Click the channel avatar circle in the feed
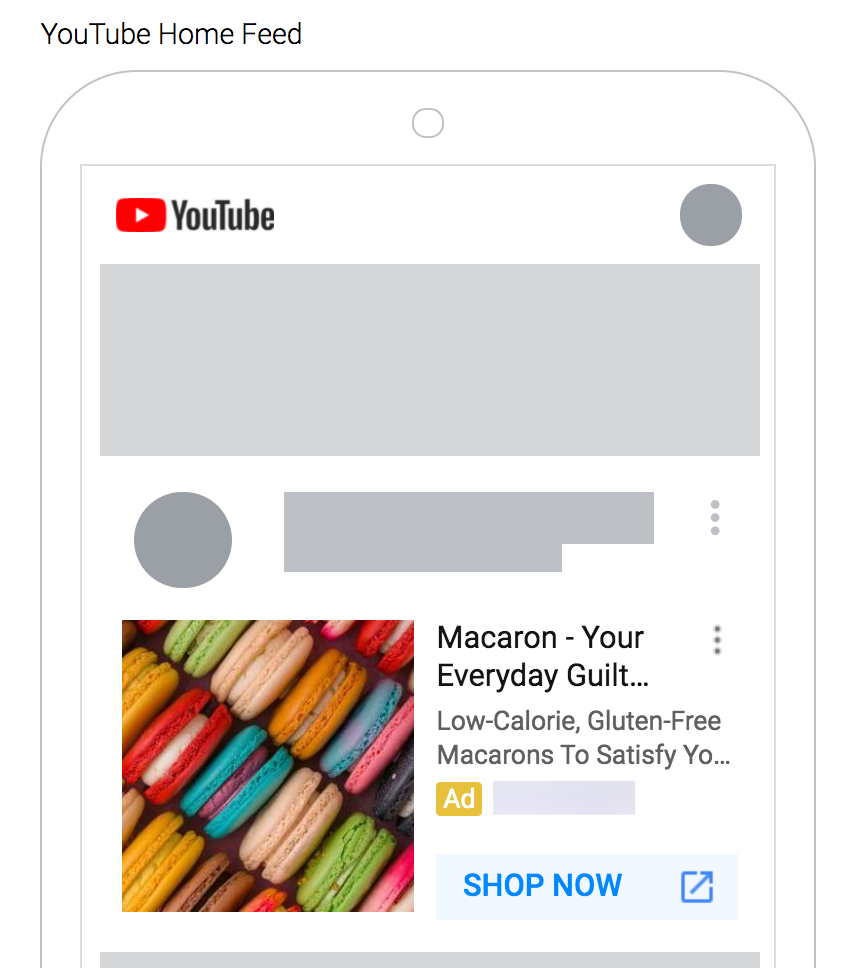854x968 pixels. [183, 539]
